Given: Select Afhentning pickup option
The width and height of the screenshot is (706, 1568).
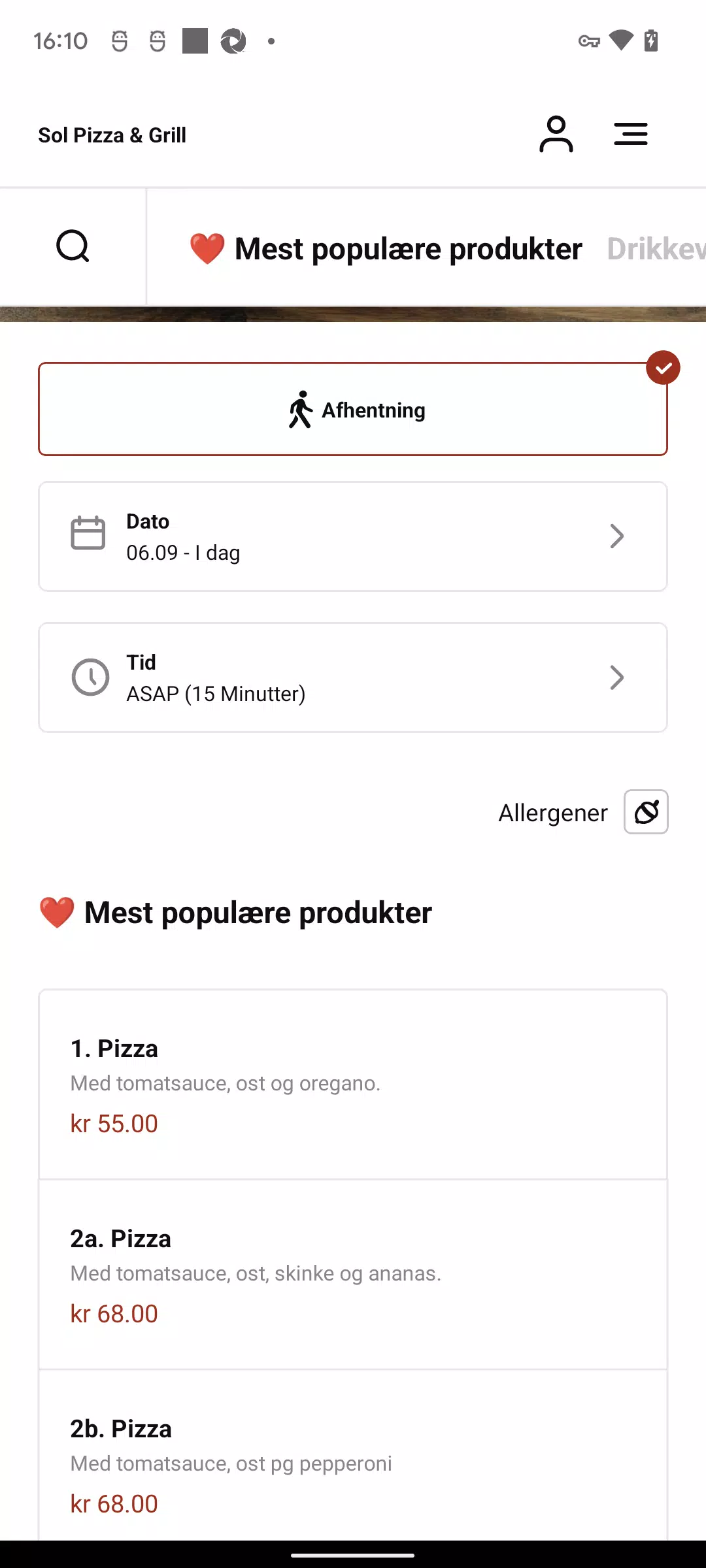Looking at the screenshot, I should tap(353, 410).
